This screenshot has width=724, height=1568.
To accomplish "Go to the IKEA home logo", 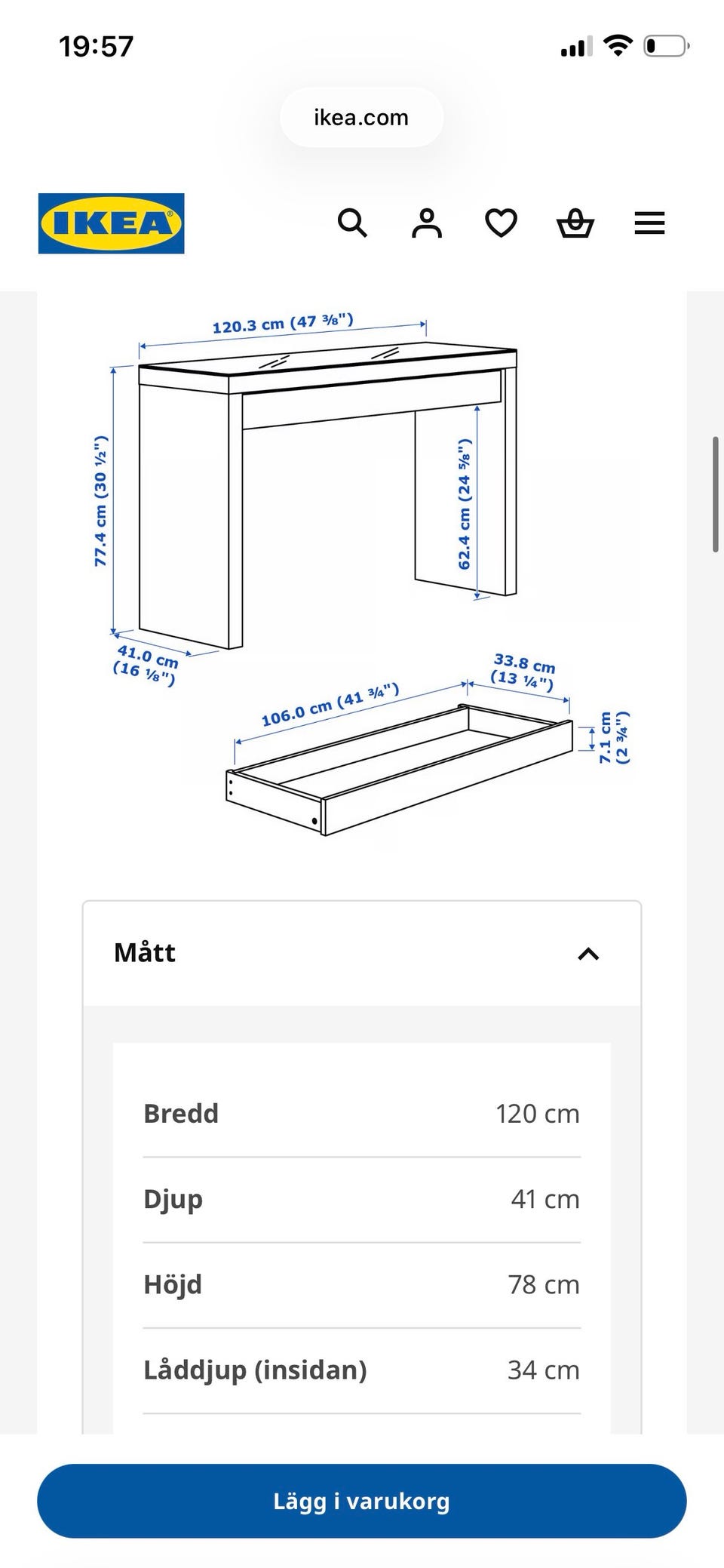I will pyautogui.click(x=112, y=223).
